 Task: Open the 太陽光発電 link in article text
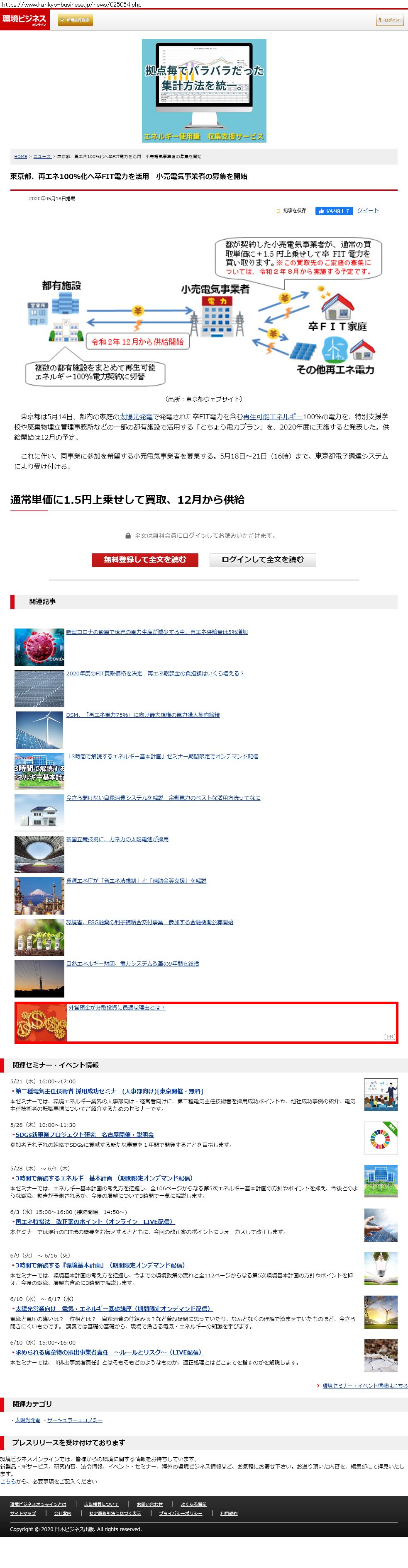(x=136, y=416)
